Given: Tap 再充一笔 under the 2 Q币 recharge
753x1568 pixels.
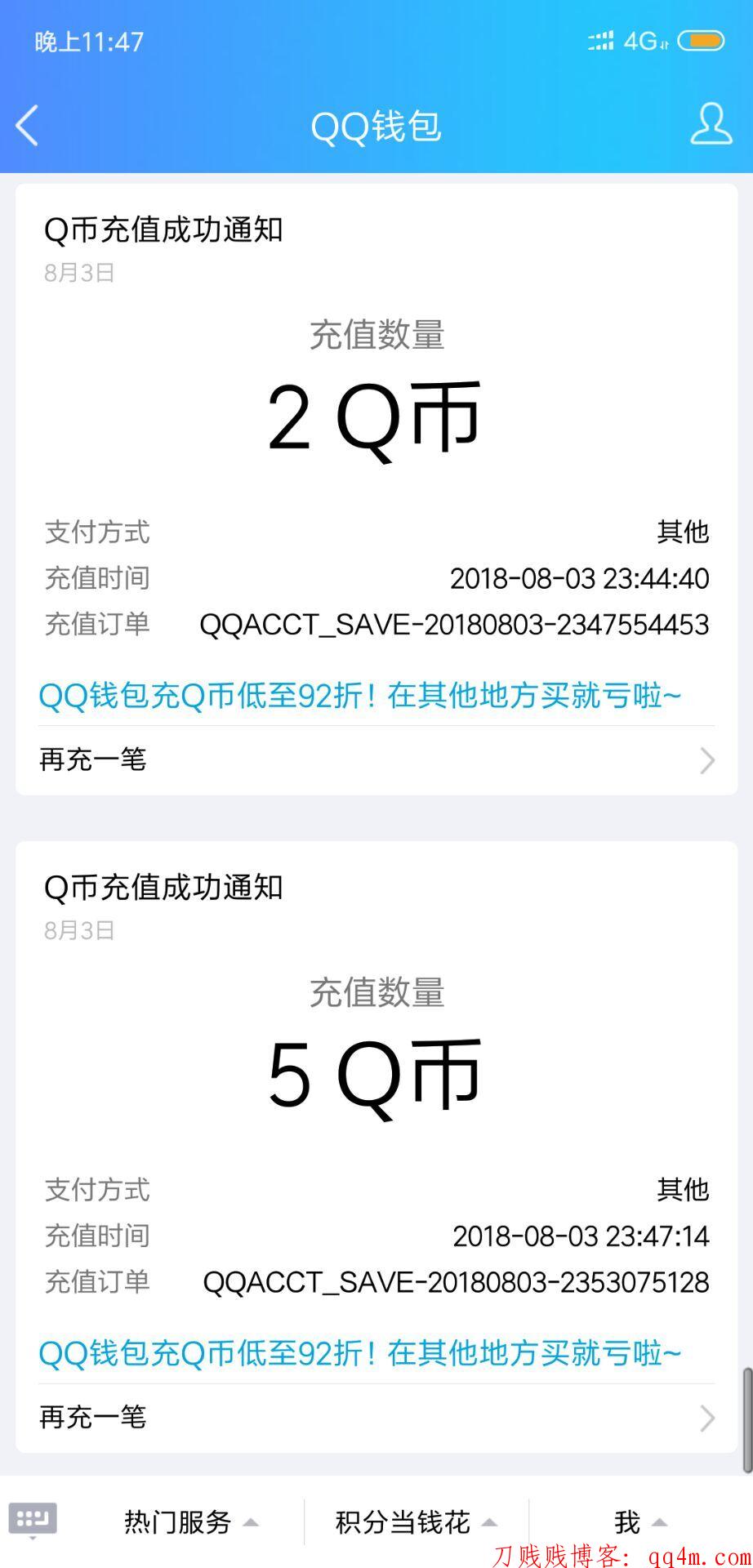Looking at the screenshot, I should coord(376,760).
